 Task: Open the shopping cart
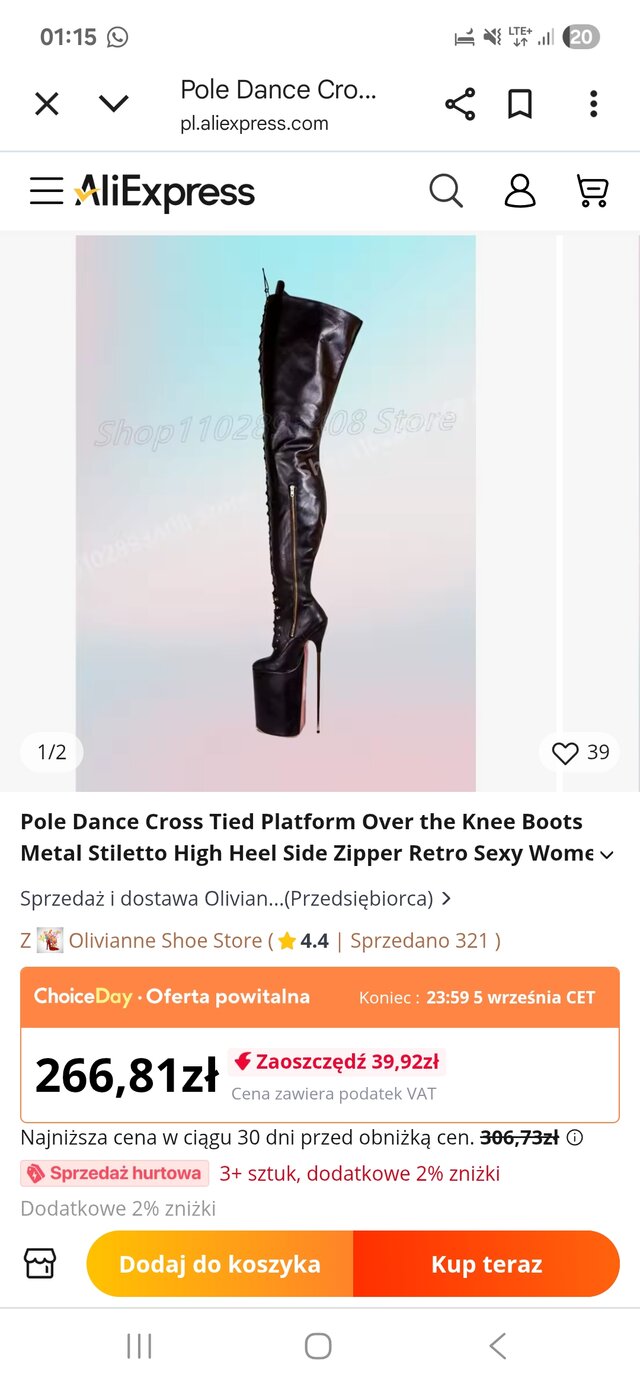coord(593,190)
